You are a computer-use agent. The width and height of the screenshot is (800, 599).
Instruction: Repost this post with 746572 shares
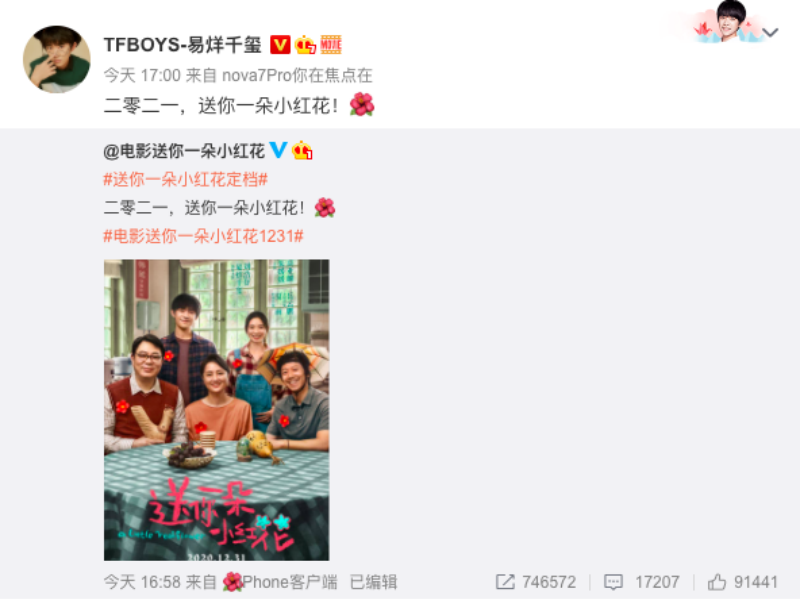pos(536,581)
